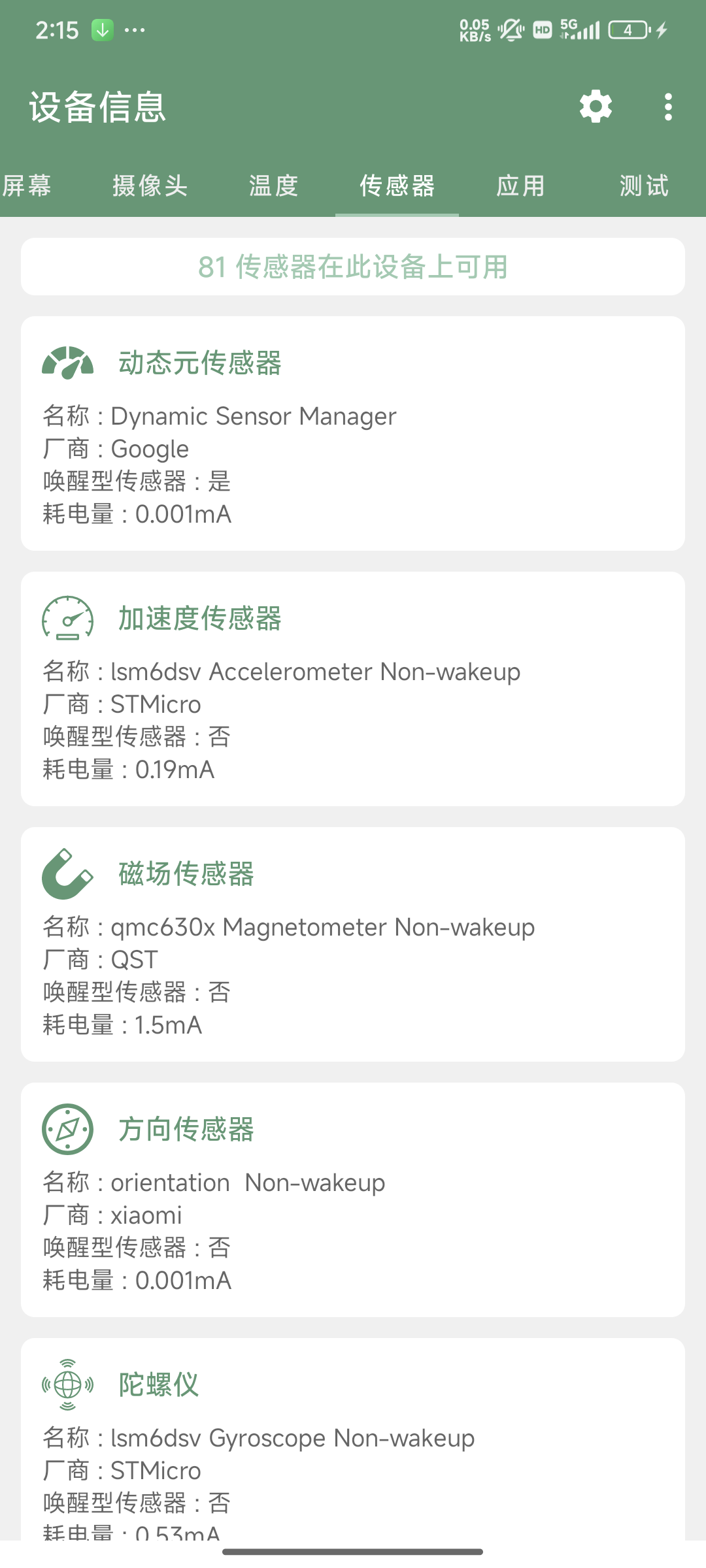Select the 传感器 tab
Viewport: 706px width, 1568px height.
(397, 186)
